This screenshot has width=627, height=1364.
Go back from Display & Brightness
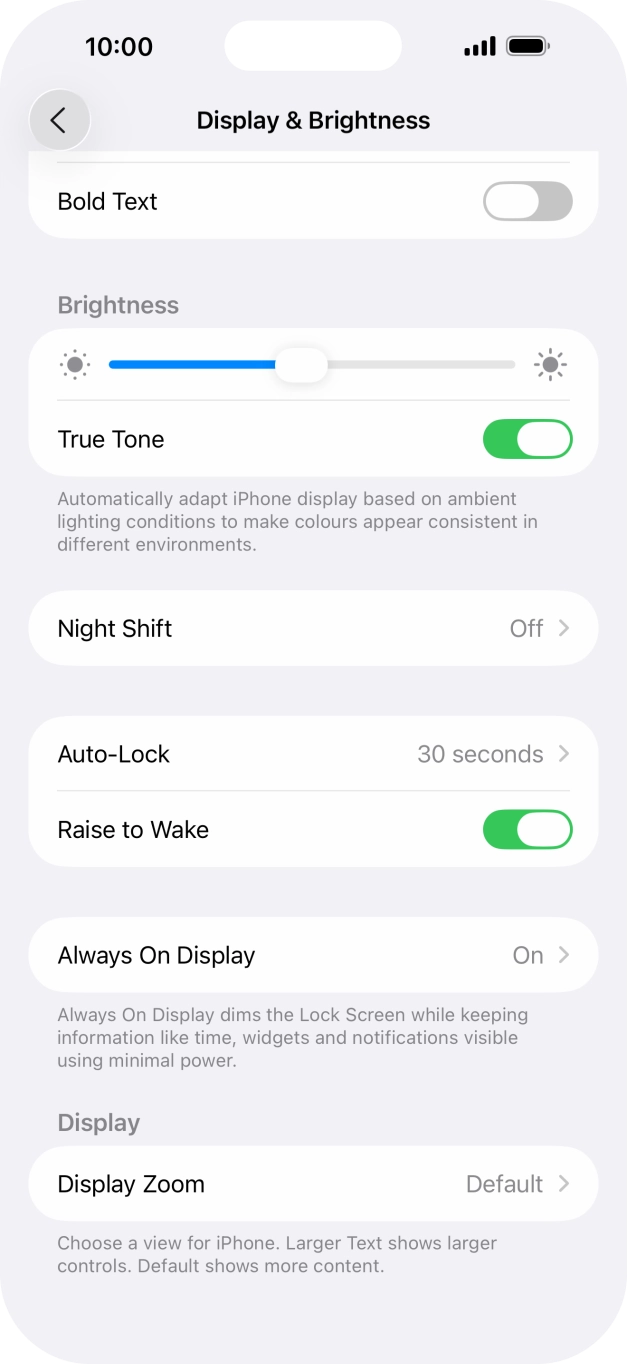coord(59,120)
